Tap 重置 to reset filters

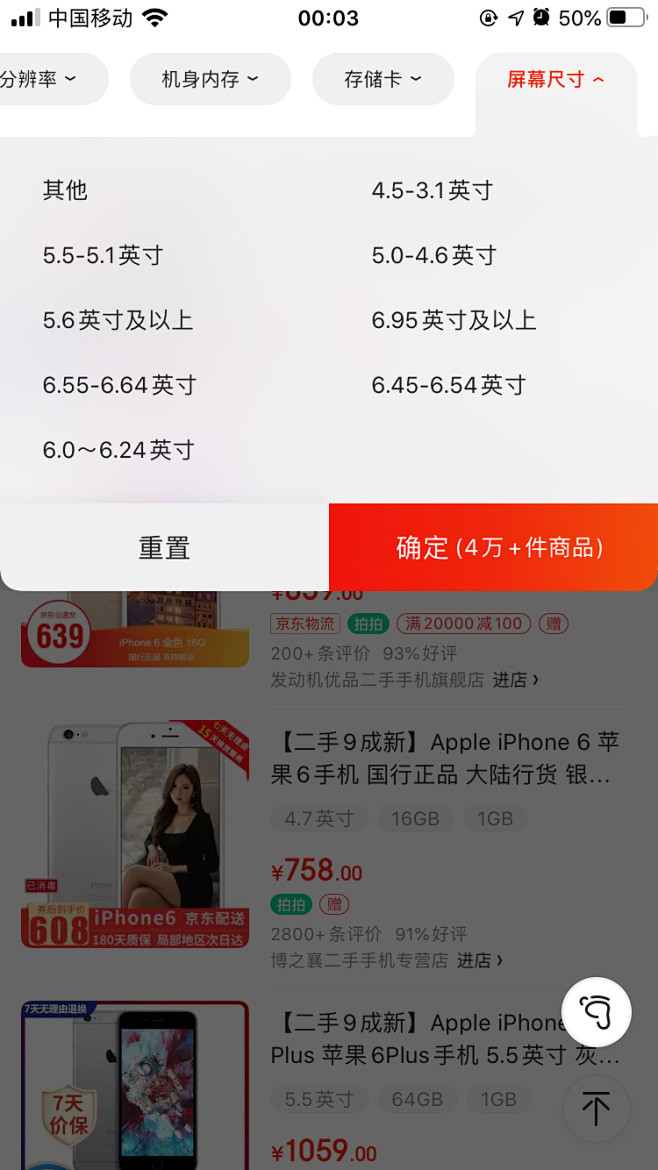pos(164,548)
